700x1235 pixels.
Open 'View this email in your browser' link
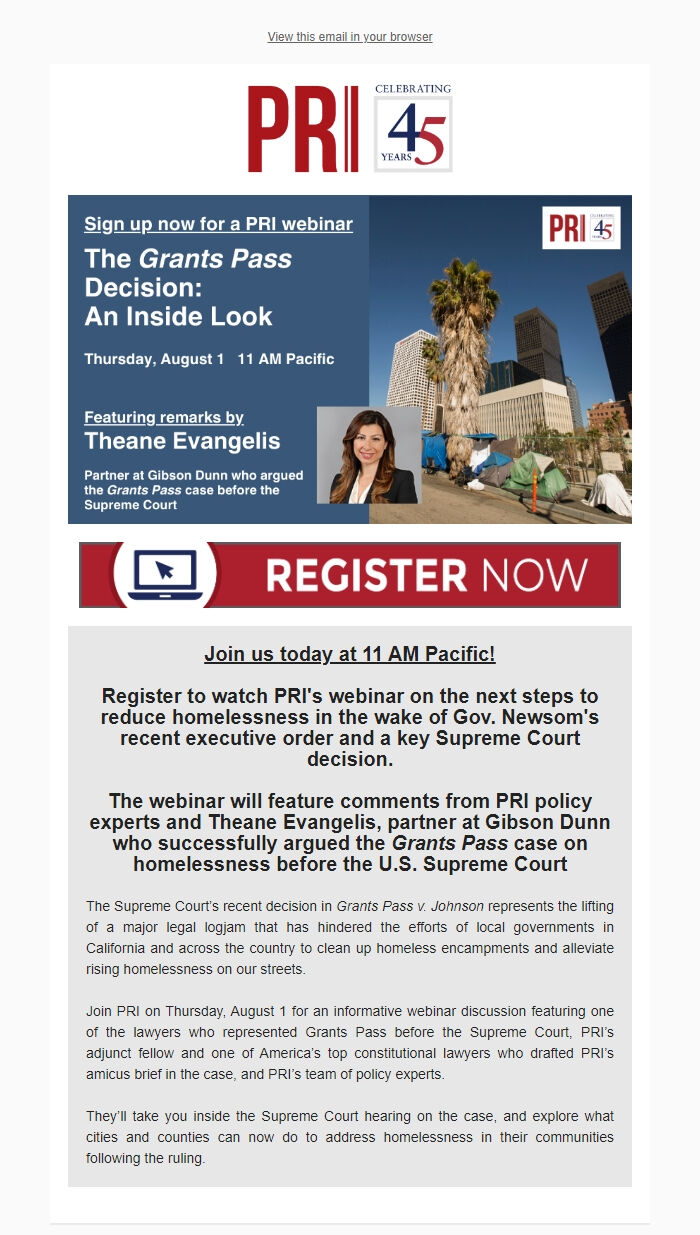(349, 37)
